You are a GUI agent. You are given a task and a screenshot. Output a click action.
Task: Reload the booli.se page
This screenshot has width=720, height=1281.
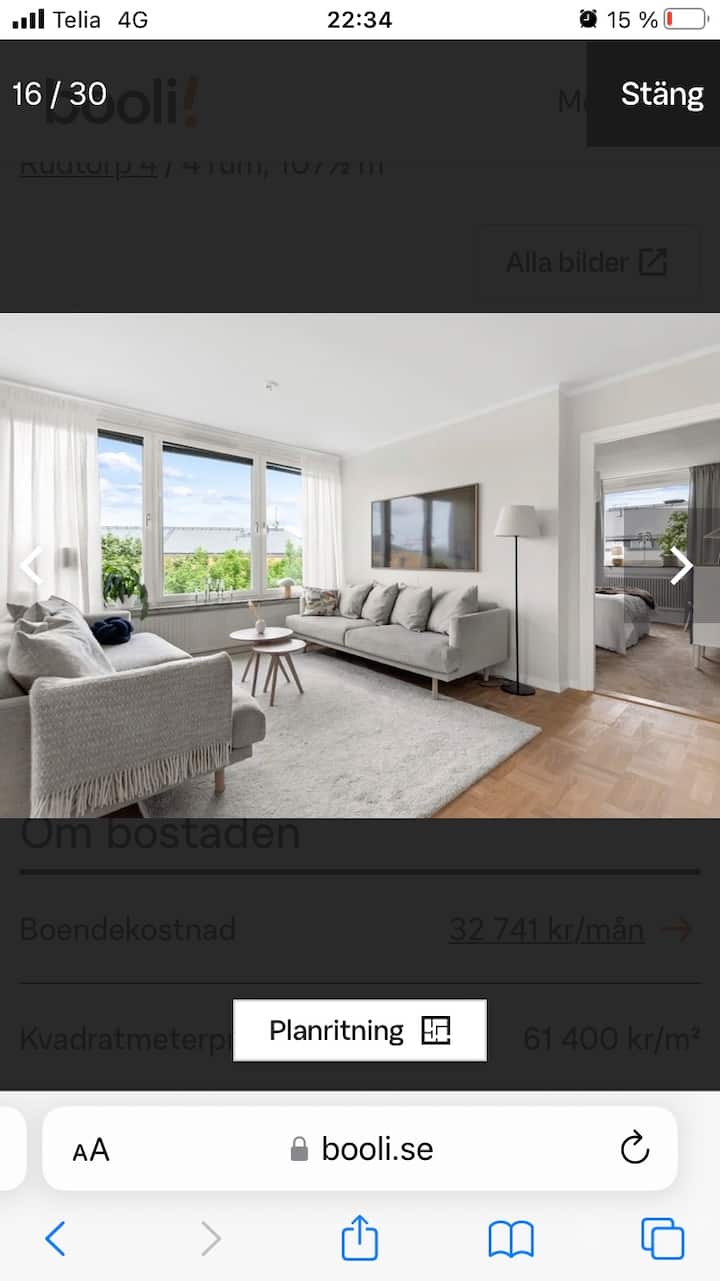point(635,1149)
